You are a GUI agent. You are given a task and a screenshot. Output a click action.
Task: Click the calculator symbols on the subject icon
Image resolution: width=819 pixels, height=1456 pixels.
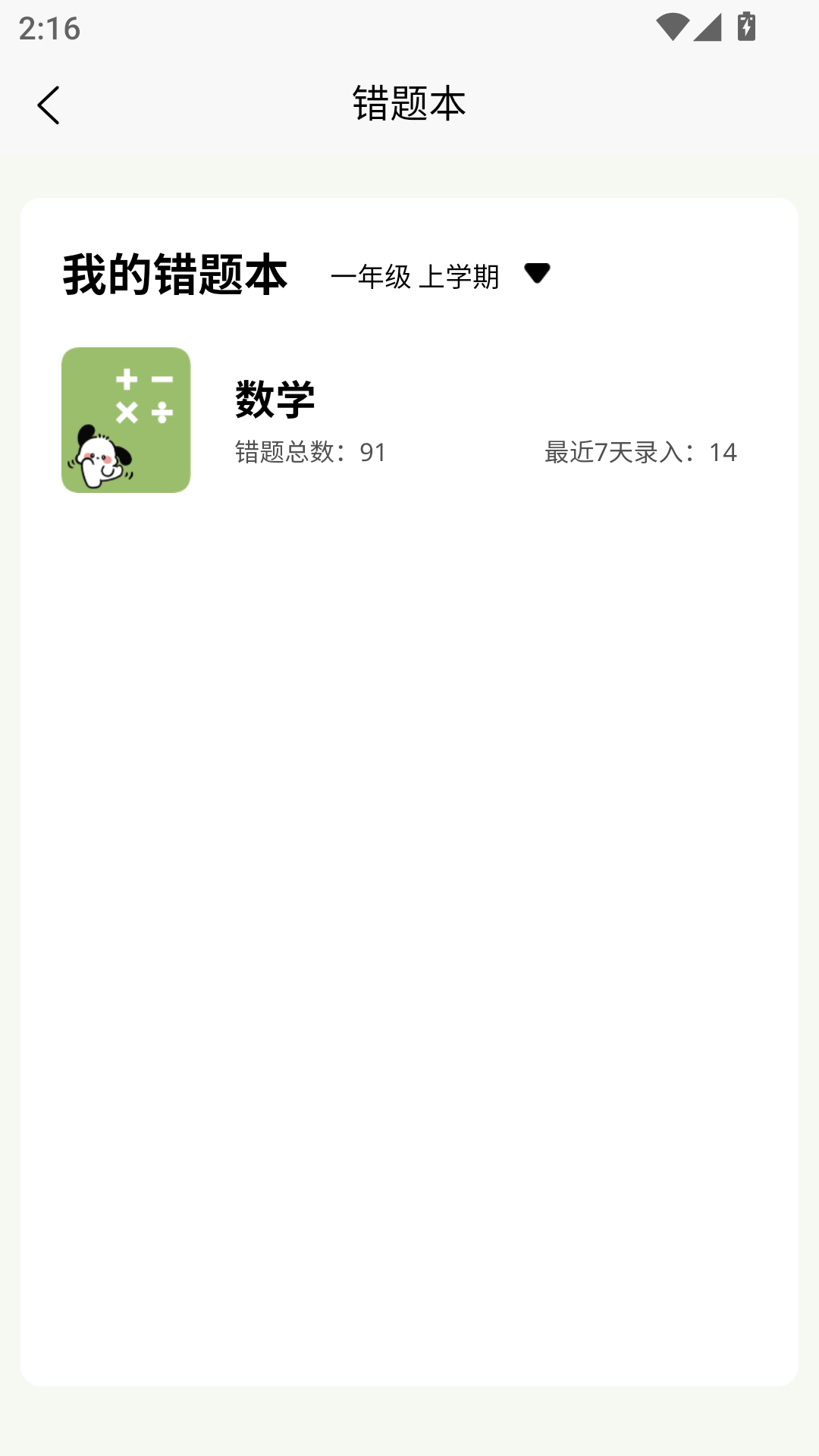click(144, 394)
